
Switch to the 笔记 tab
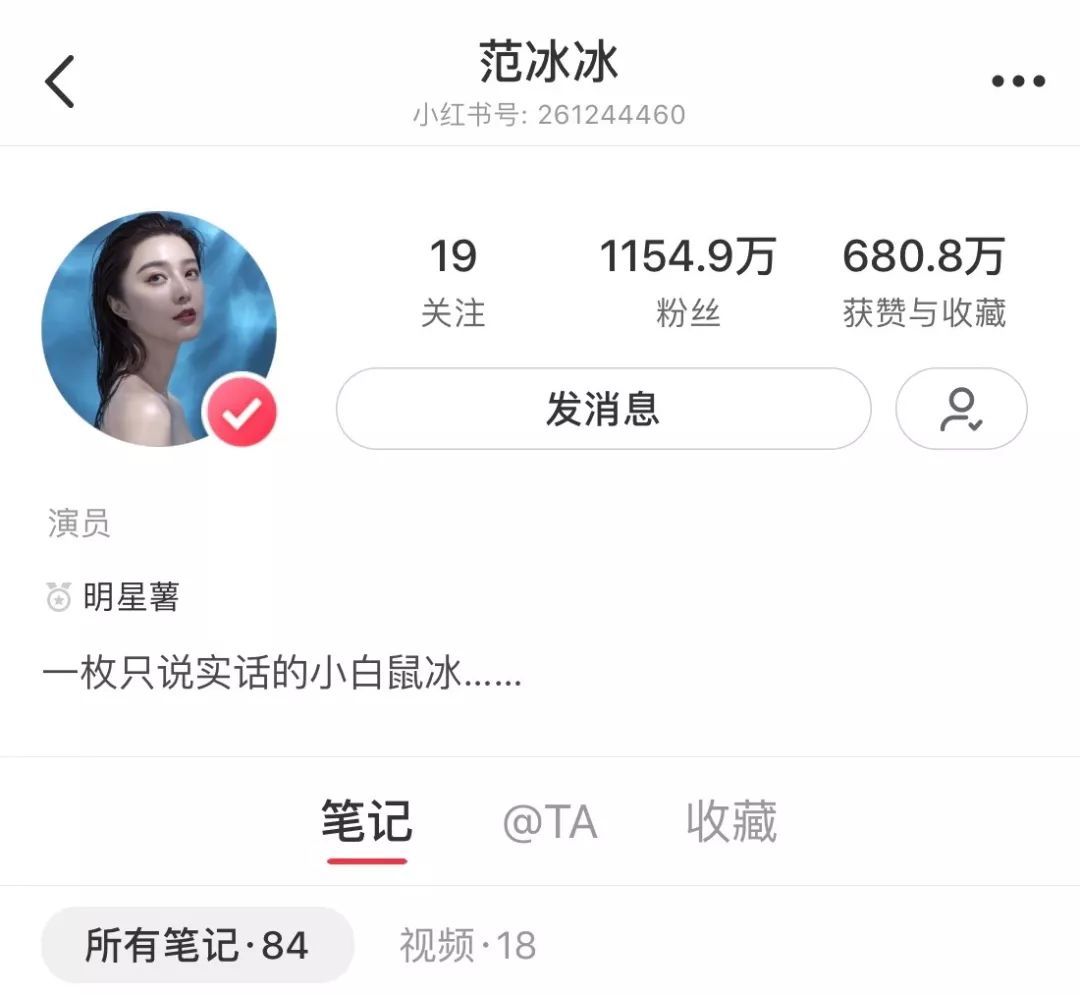pyautogui.click(x=366, y=823)
